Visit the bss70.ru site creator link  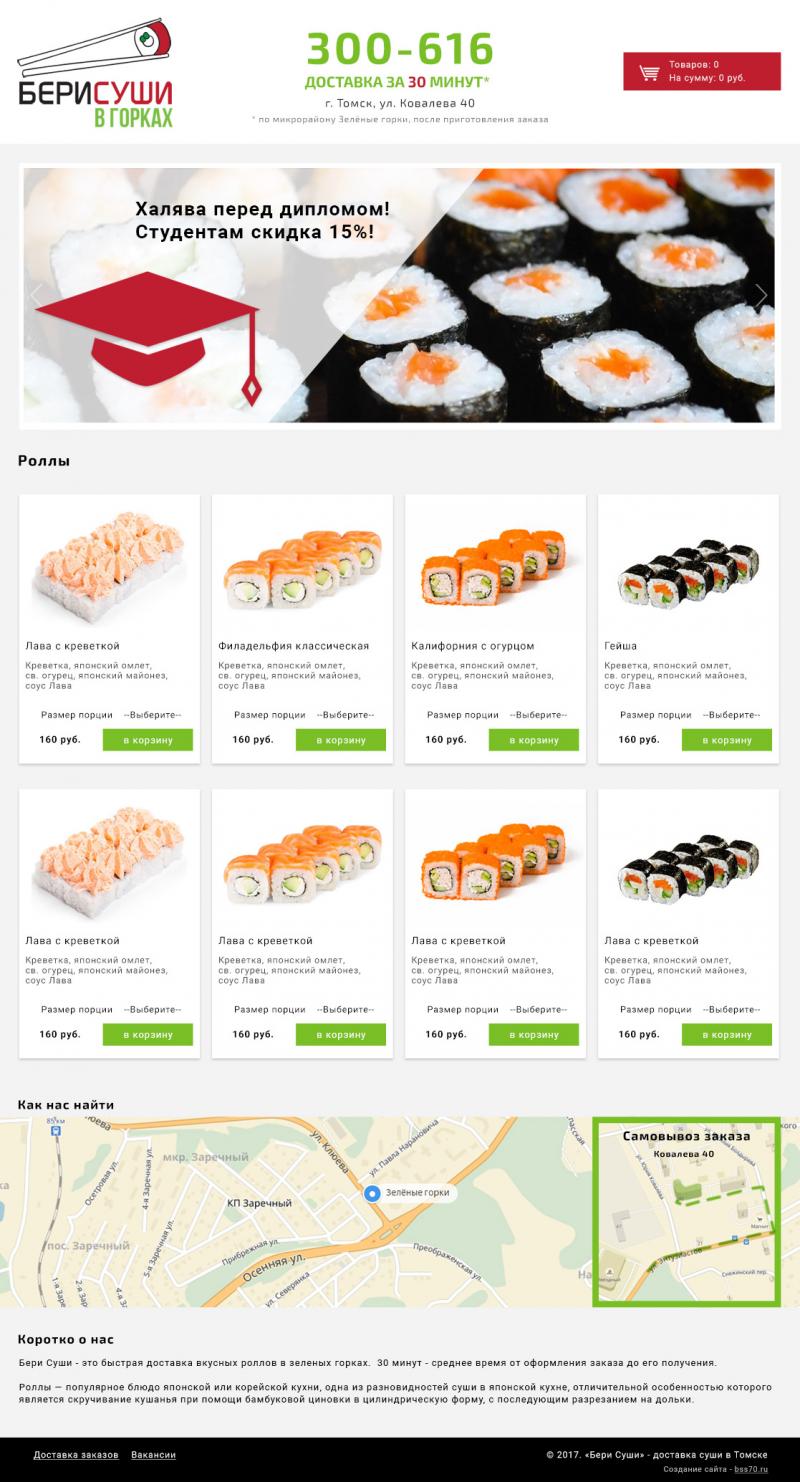(x=750, y=1469)
